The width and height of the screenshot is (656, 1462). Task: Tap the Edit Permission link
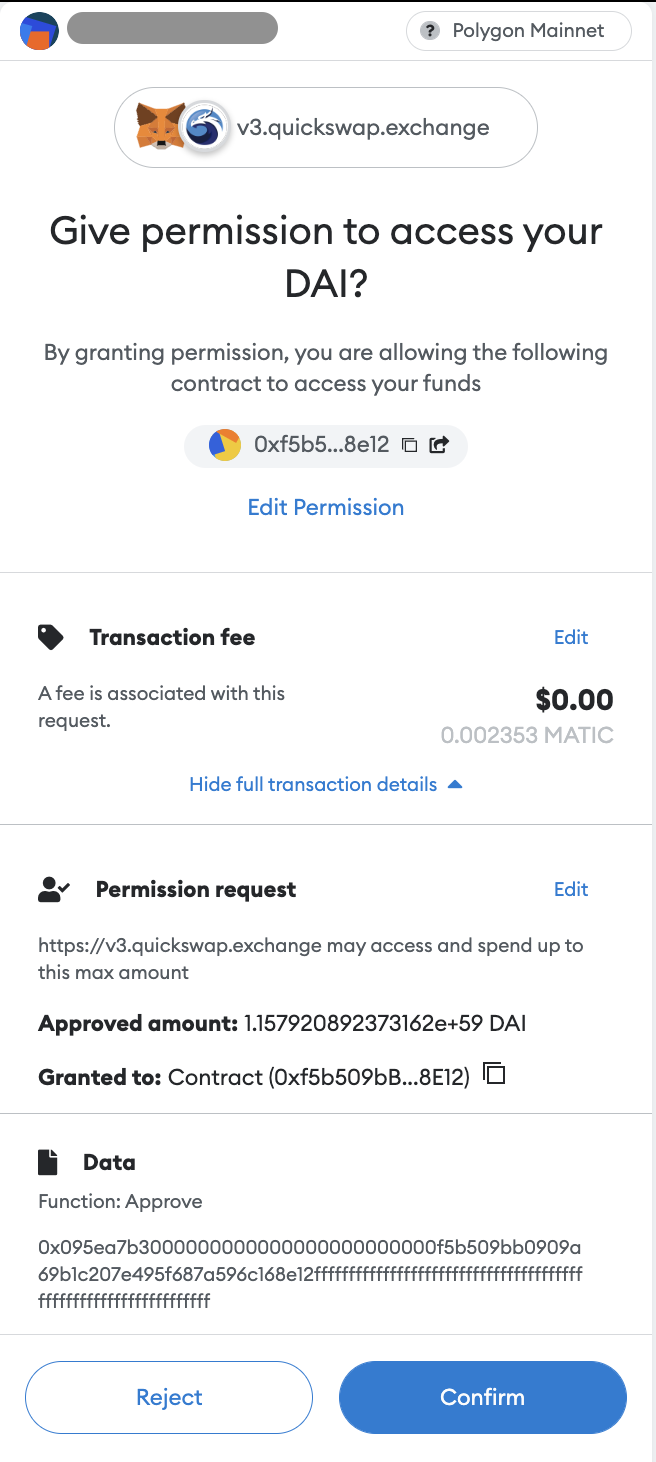(326, 507)
